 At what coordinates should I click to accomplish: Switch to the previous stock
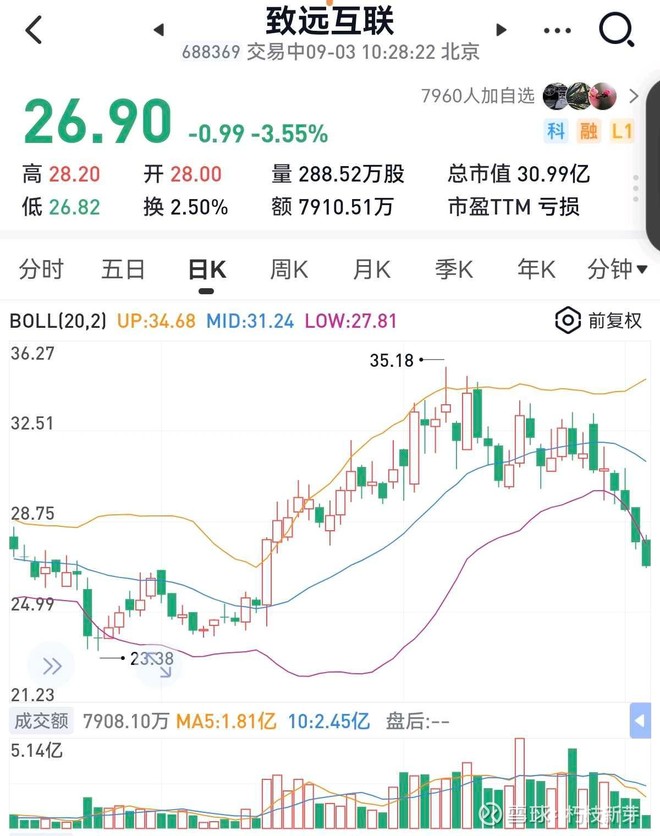coord(158,30)
